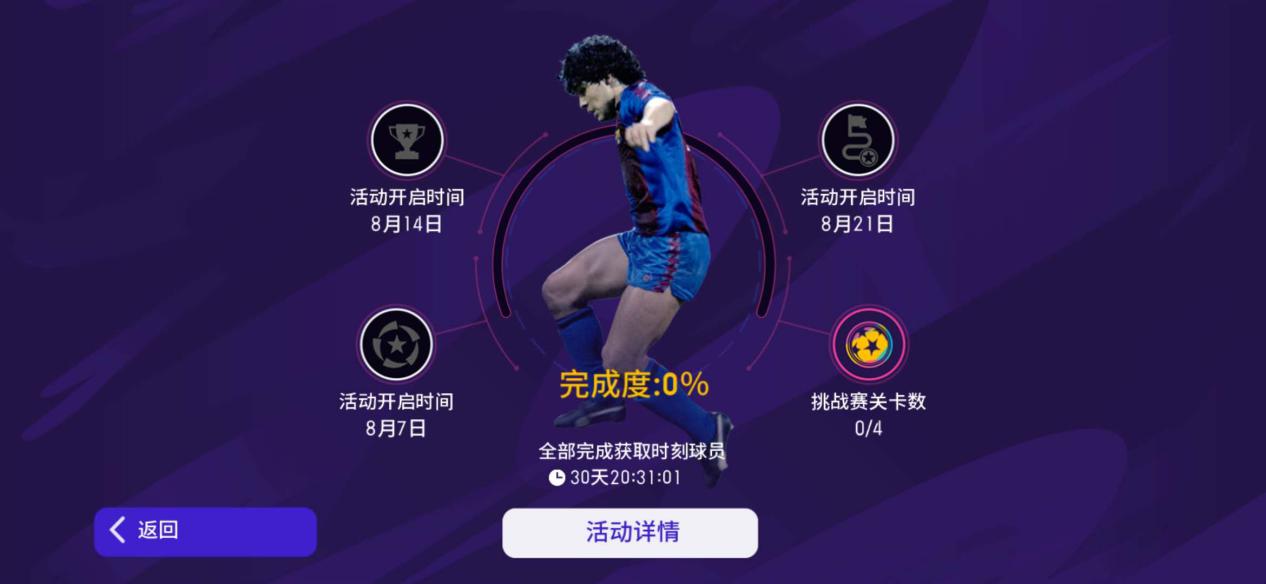This screenshot has height=584, width=1266.
Task: Open the challenge match ball icon 挑战赛关卡数
Action: pos(868,345)
